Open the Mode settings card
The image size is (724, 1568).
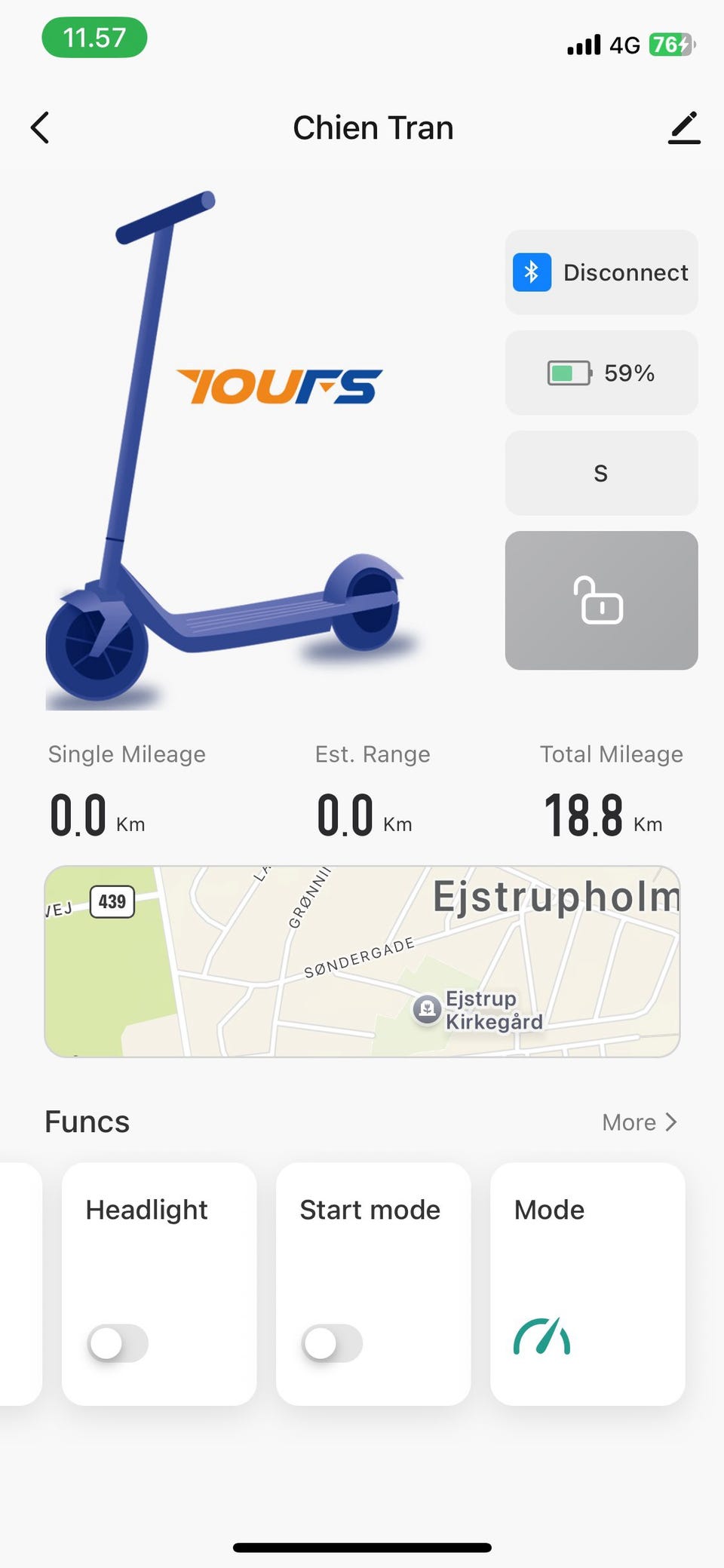pyautogui.click(x=588, y=1282)
